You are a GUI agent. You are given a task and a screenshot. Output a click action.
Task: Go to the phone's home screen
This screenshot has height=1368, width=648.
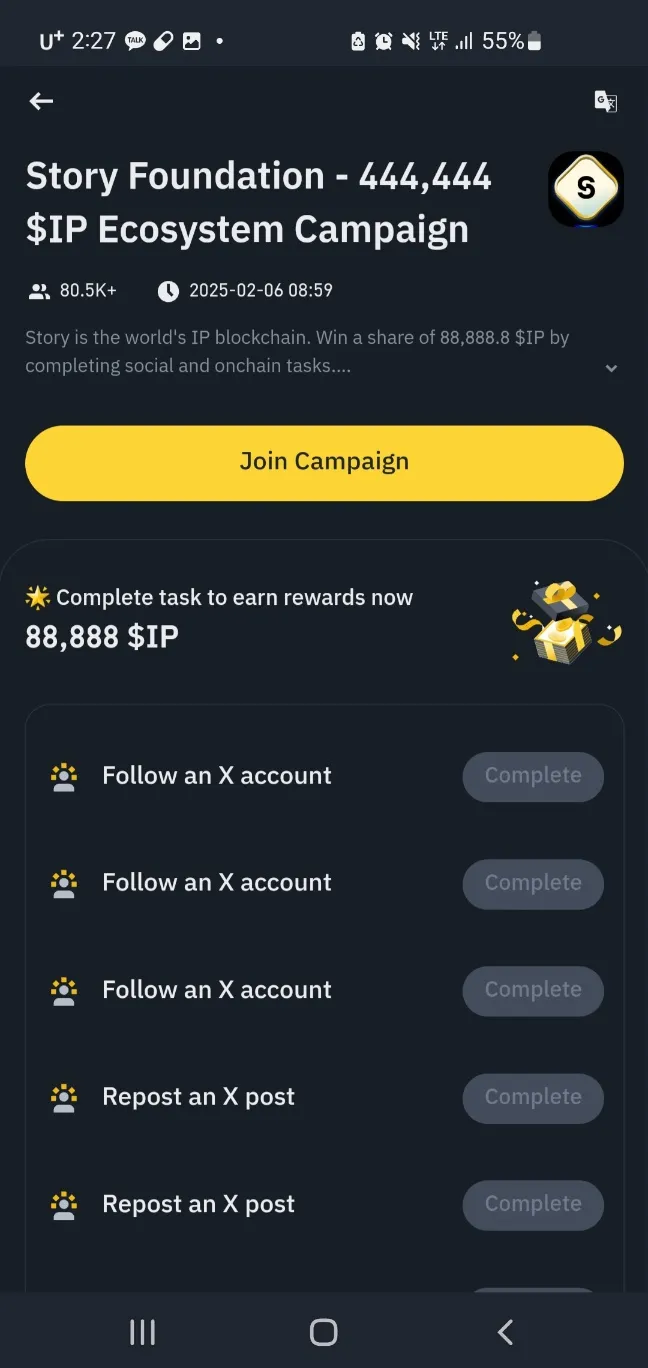coord(324,1331)
